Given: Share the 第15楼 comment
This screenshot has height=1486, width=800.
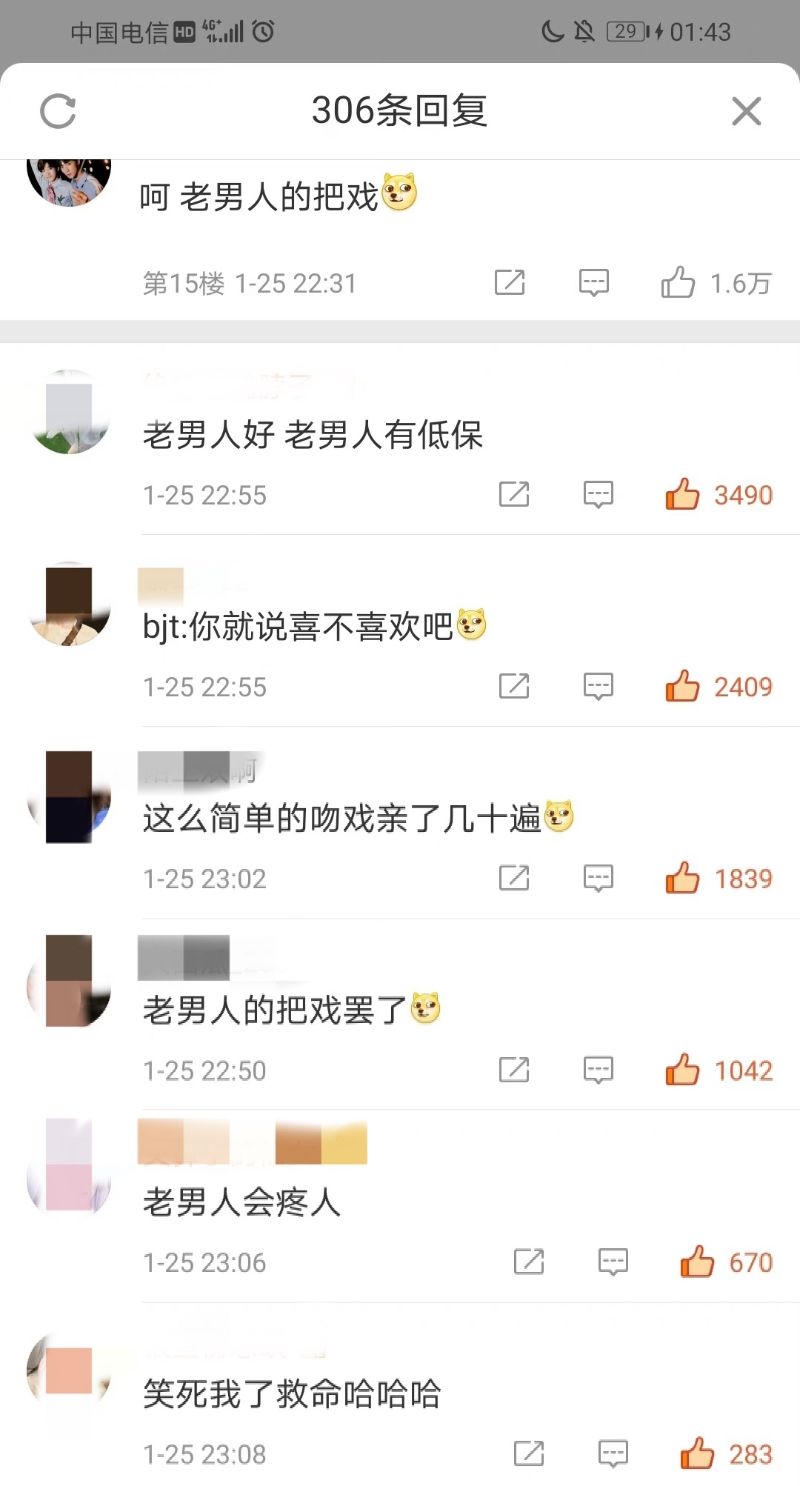Looking at the screenshot, I should [510, 283].
